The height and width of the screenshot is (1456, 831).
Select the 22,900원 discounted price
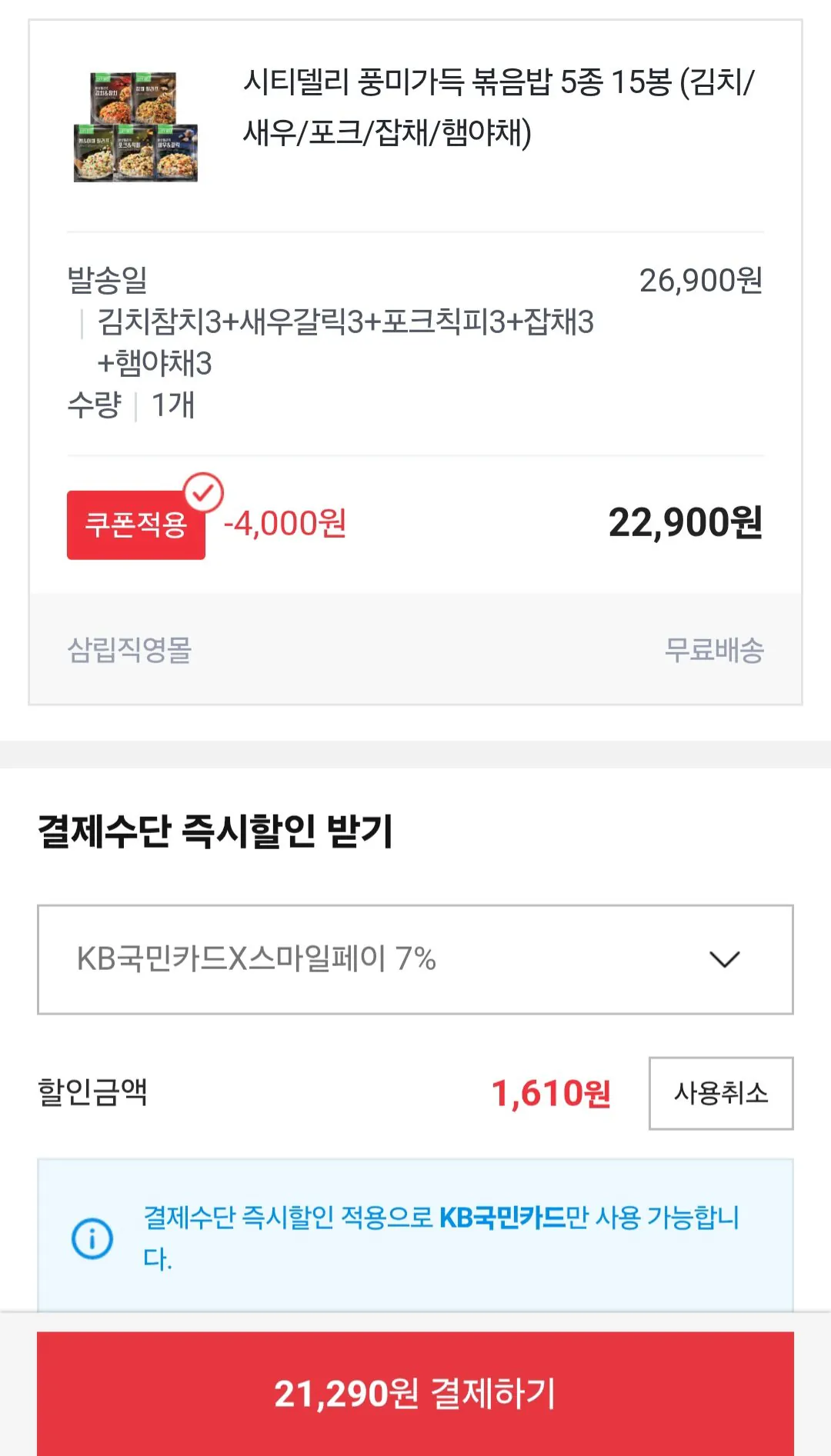coord(689,525)
